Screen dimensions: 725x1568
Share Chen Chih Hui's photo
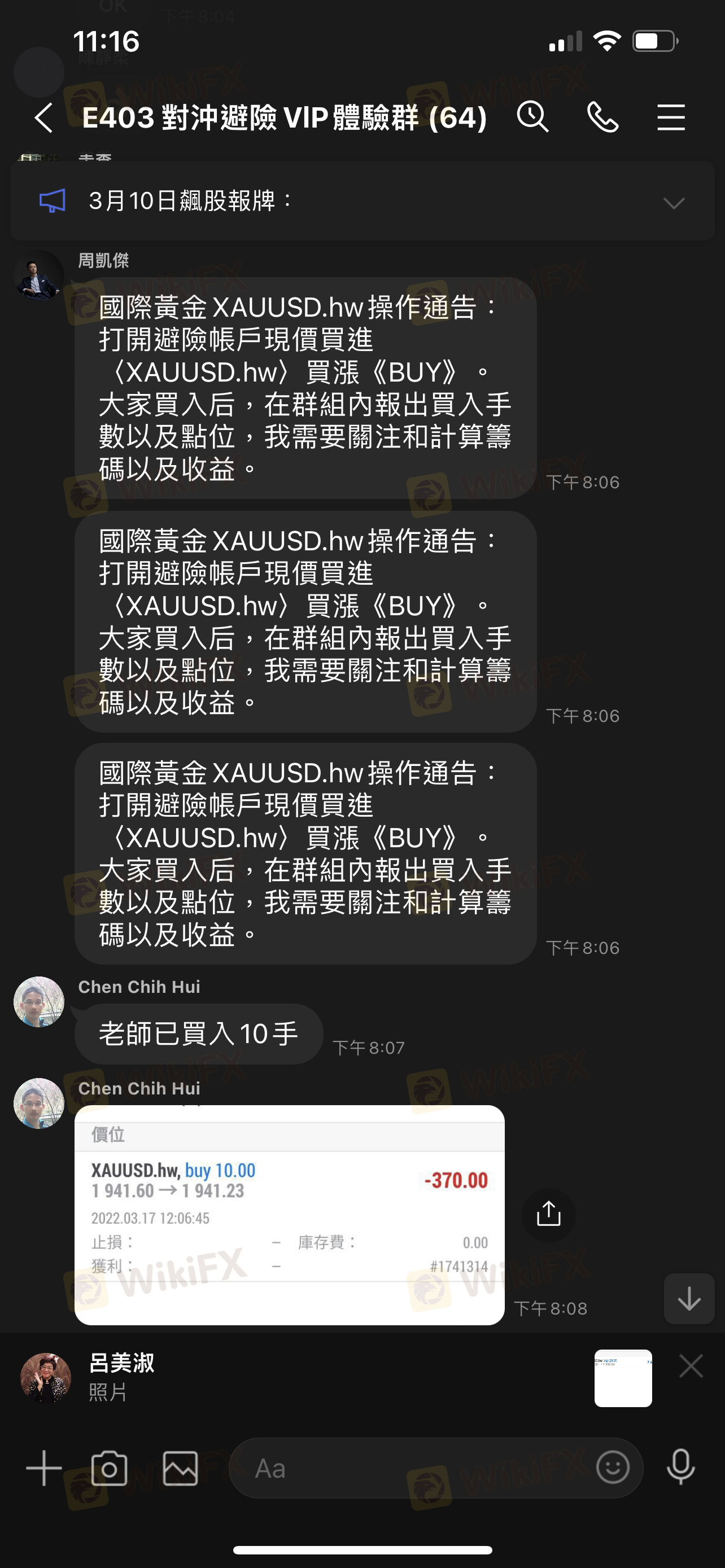point(548,1214)
